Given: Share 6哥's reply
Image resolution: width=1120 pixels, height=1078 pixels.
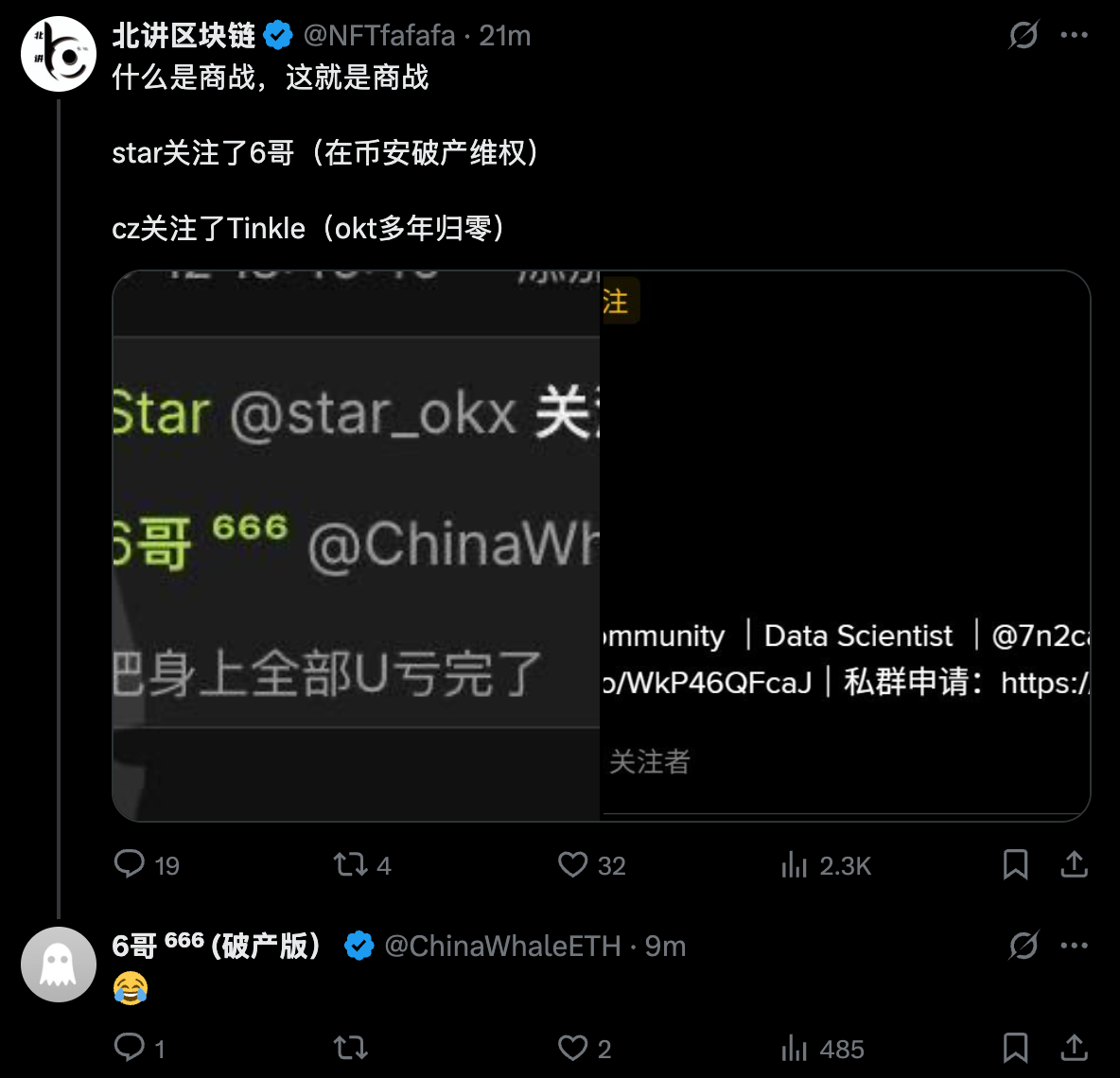Looking at the screenshot, I should tap(1075, 1048).
